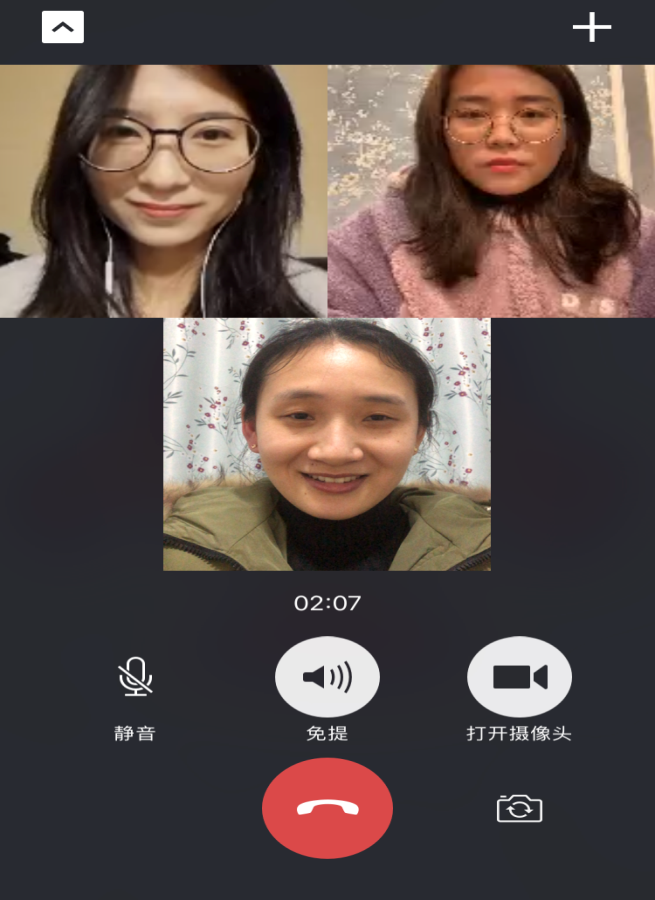Tap the video tile of woman in pink

(491, 191)
